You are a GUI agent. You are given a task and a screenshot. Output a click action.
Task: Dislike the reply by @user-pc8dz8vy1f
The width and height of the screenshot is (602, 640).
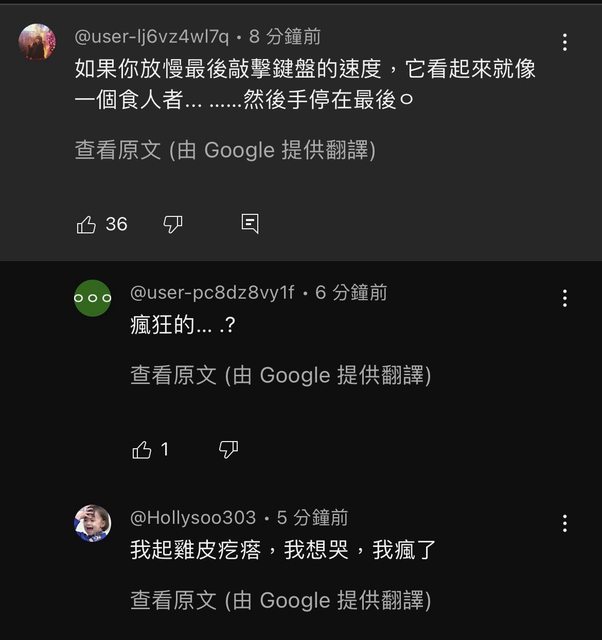[x=228, y=450]
